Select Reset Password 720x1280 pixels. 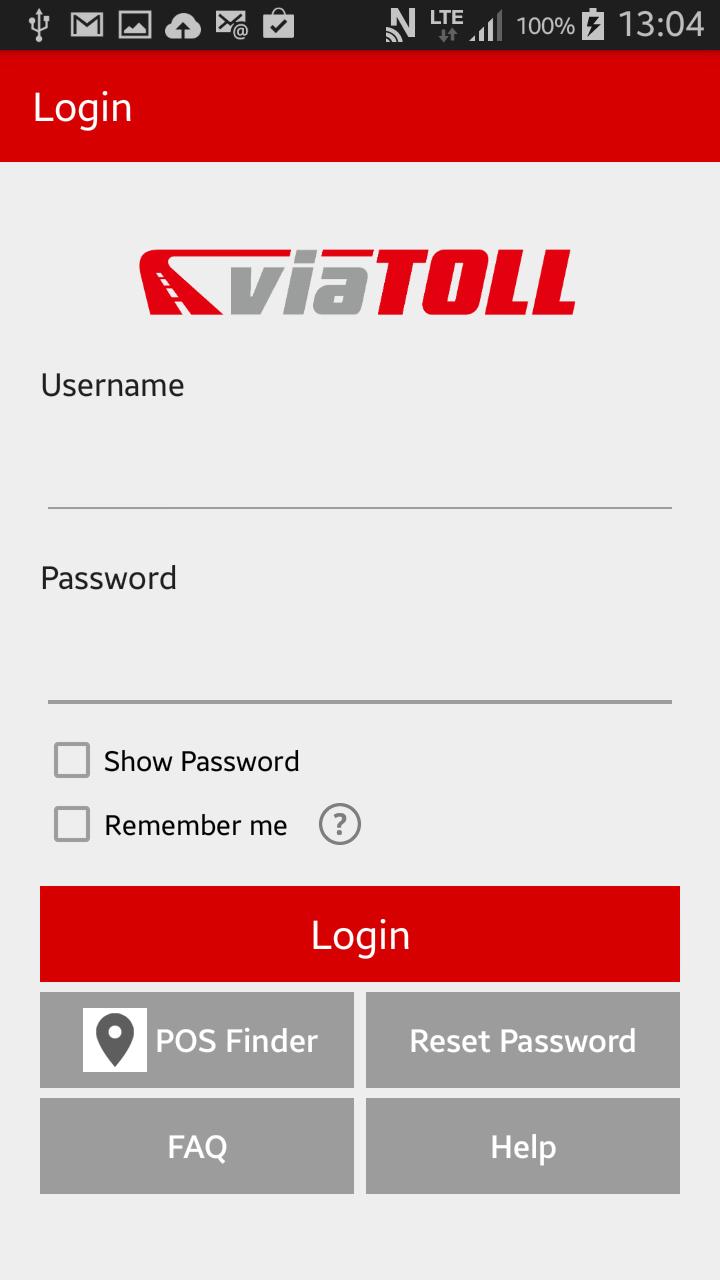click(522, 1040)
